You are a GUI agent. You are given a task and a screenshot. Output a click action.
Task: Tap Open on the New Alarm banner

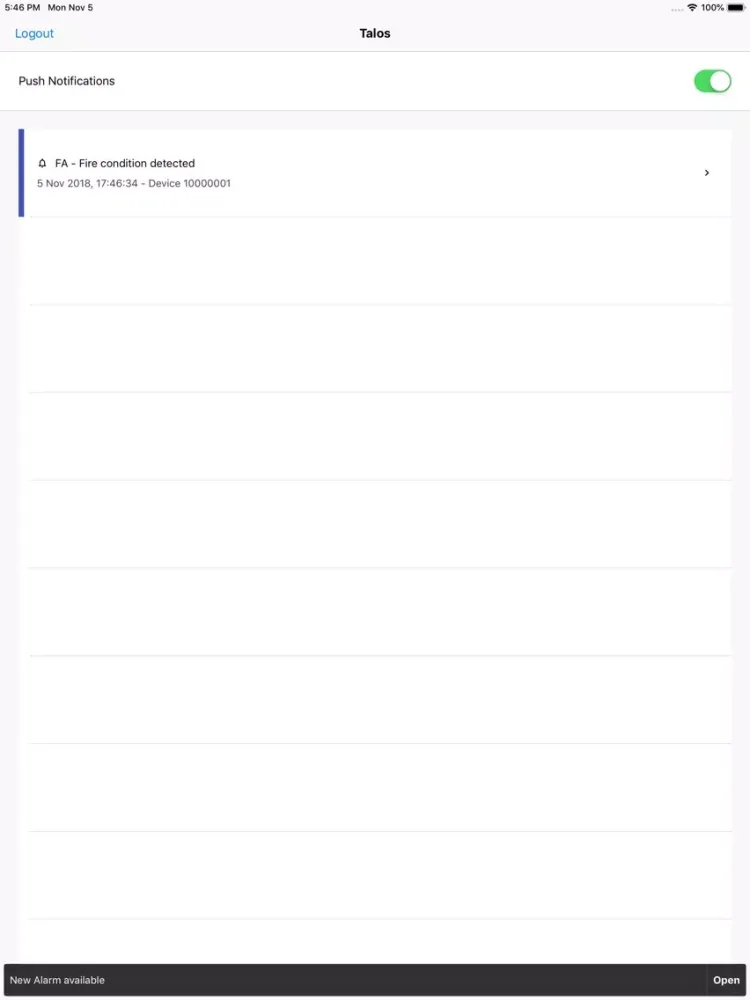pyautogui.click(x=726, y=980)
